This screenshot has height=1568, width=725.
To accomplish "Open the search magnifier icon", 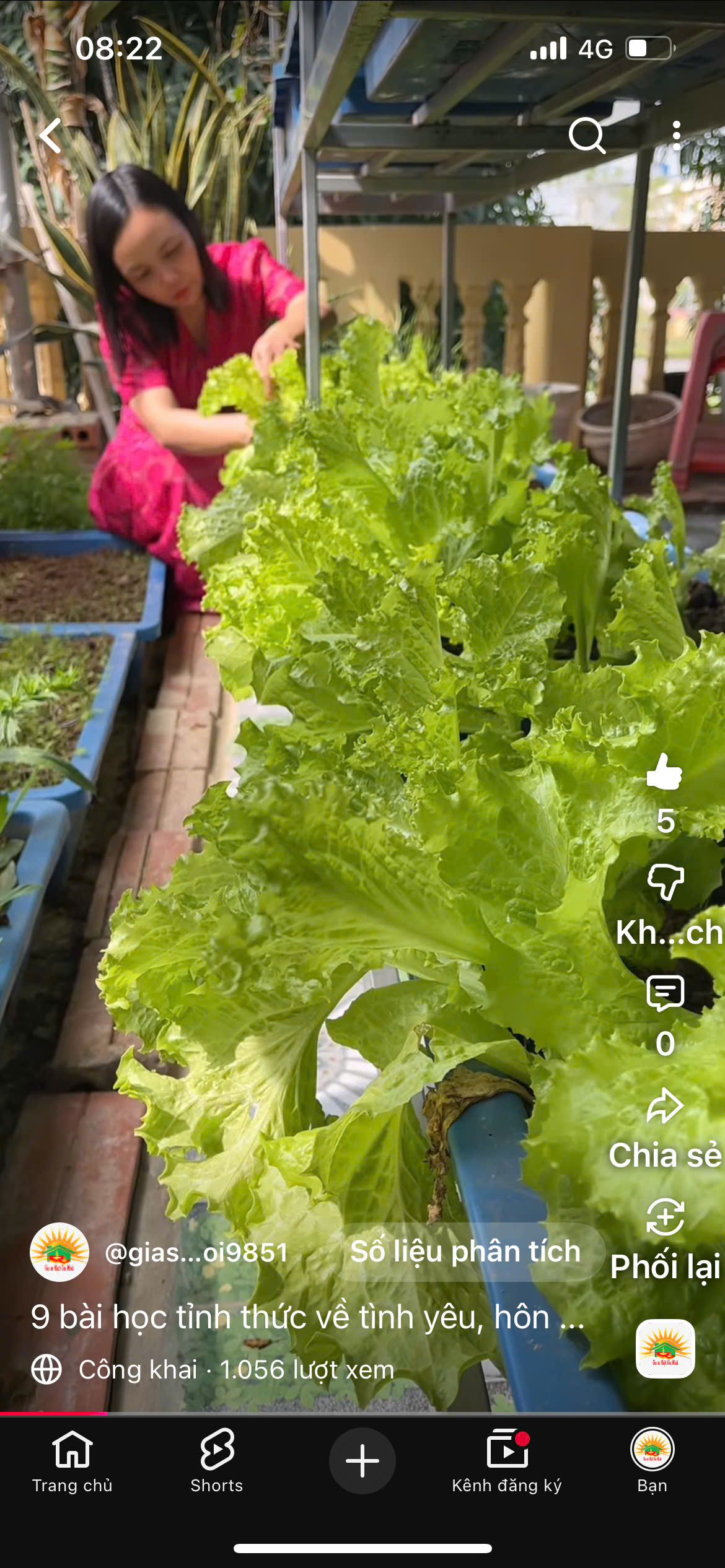I will click(586, 135).
